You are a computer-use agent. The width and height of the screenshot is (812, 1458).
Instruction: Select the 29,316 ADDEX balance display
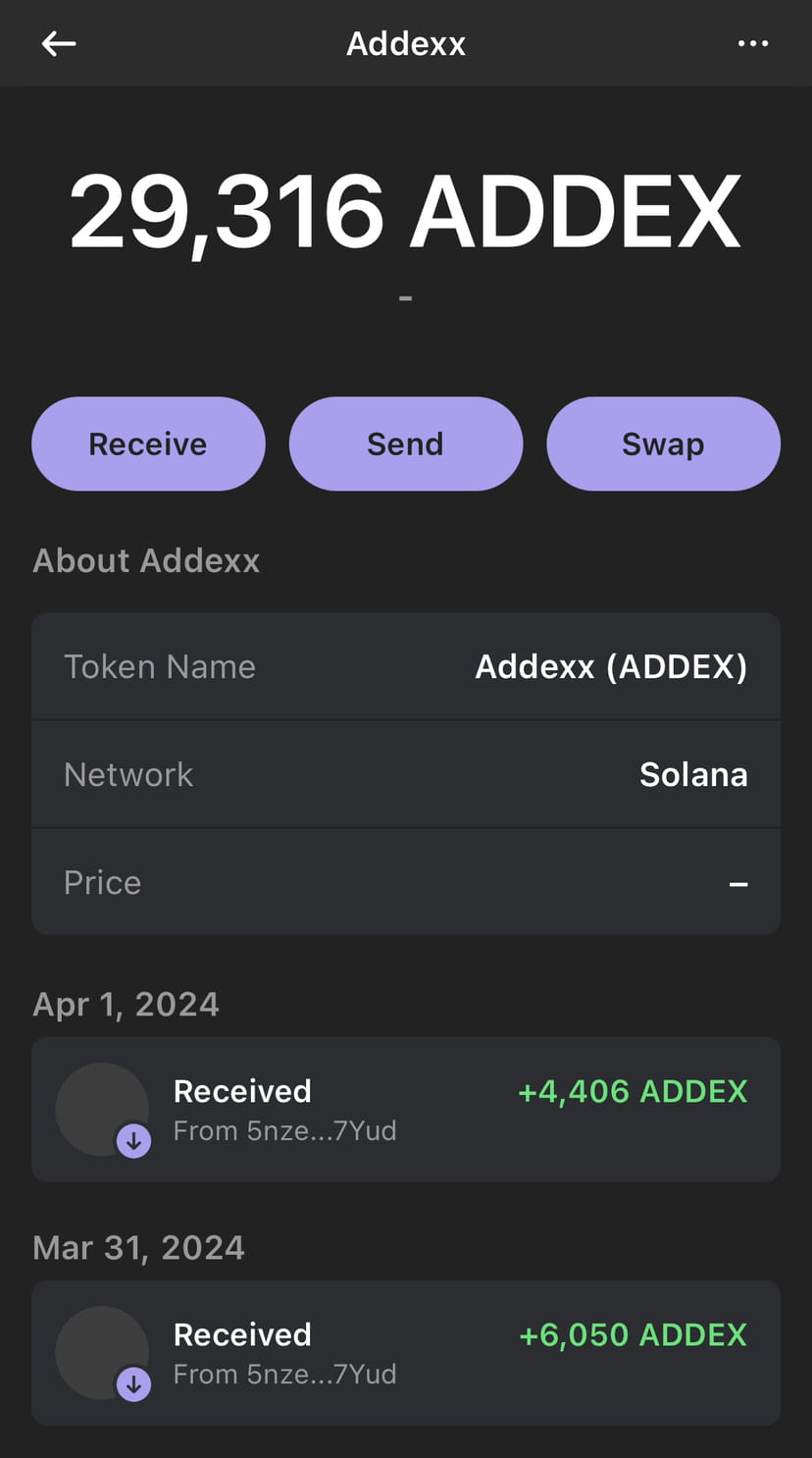pos(406,211)
